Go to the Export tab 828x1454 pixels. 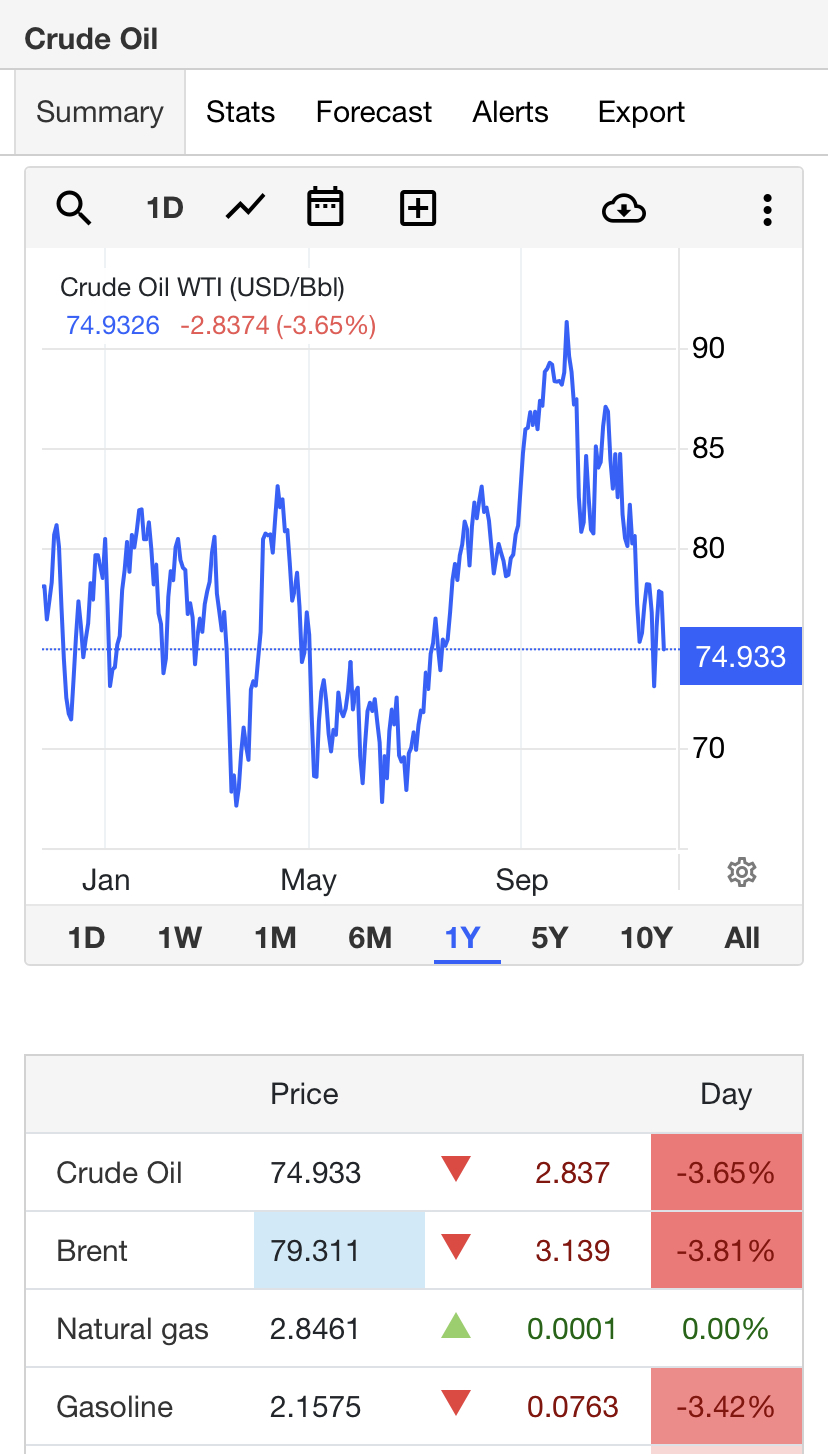(x=641, y=112)
